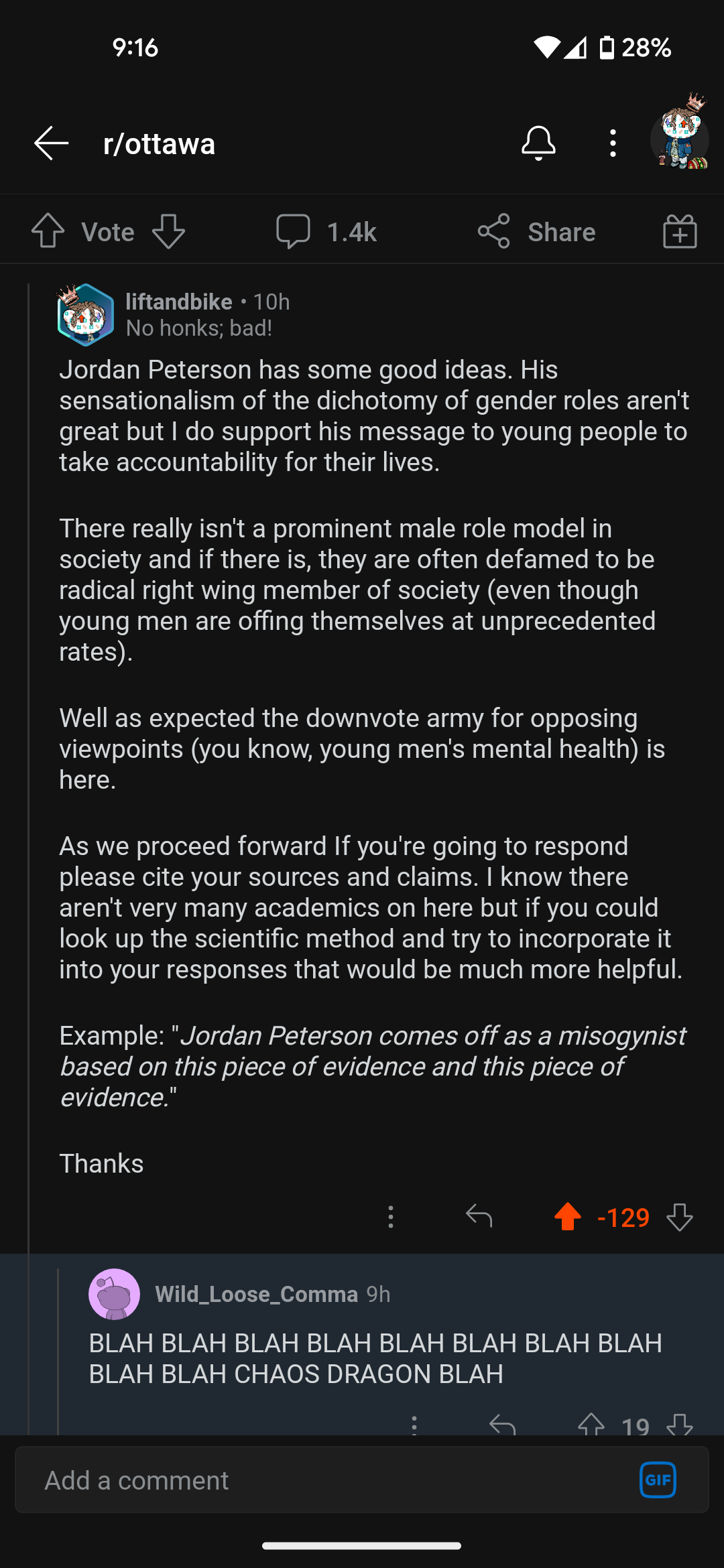Viewport: 724px width, 1568px height.
Task: Open your profile avatar at top right
Action: coord(680,134)
